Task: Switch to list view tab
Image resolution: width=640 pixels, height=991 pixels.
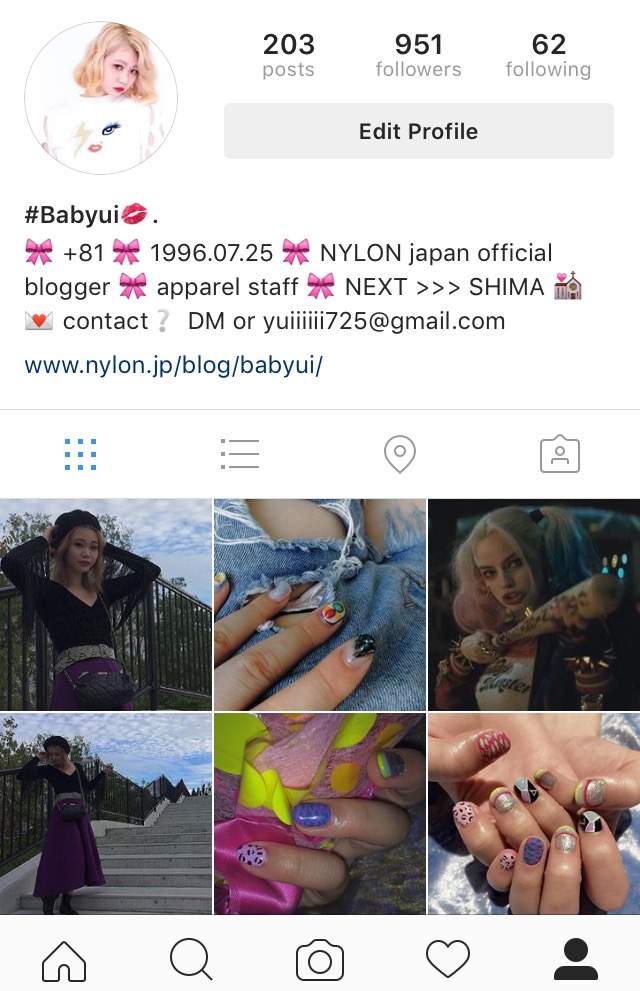Action: (240, 454)
